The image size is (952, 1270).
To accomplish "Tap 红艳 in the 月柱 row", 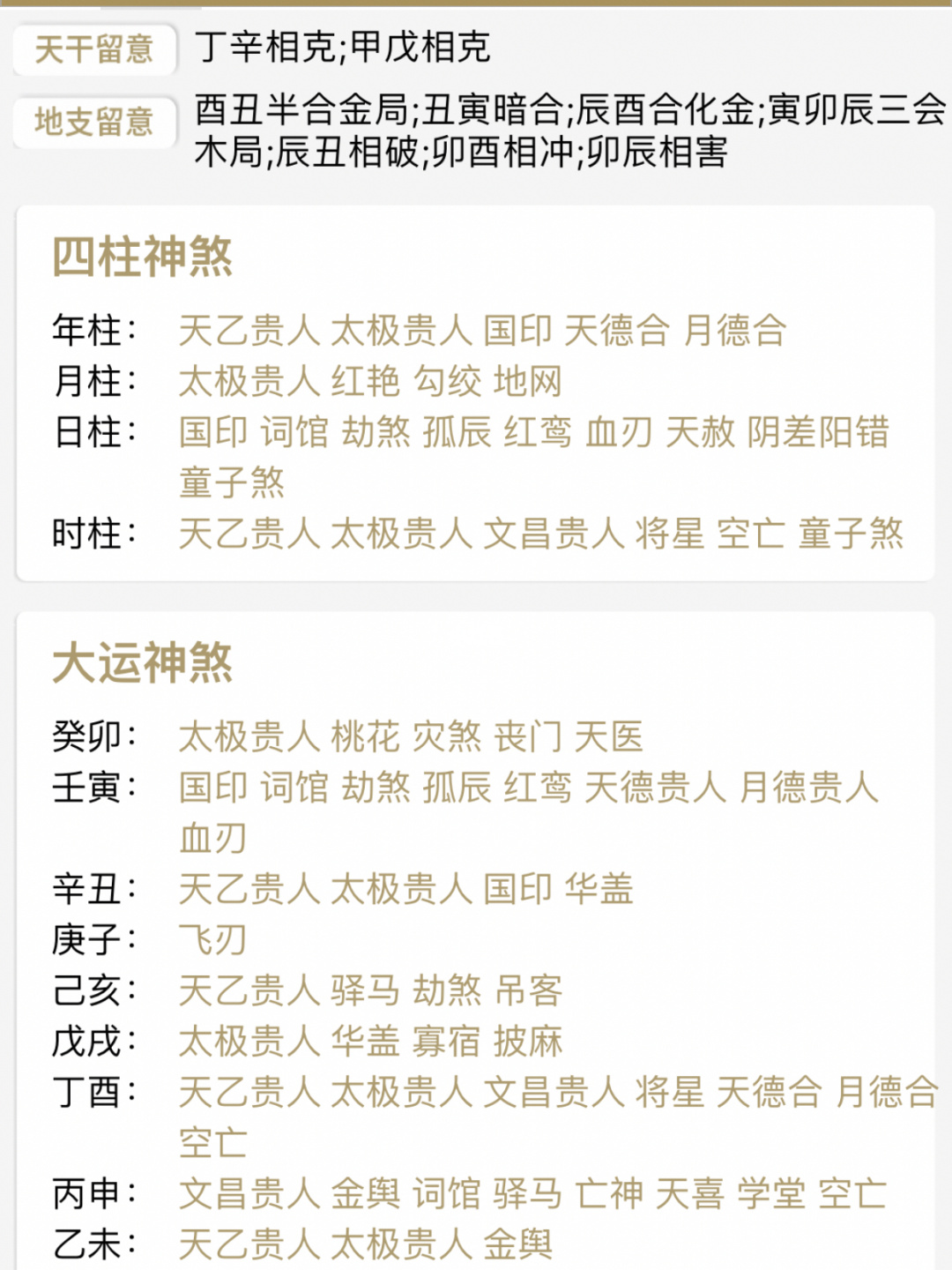I will click(365, 382).
